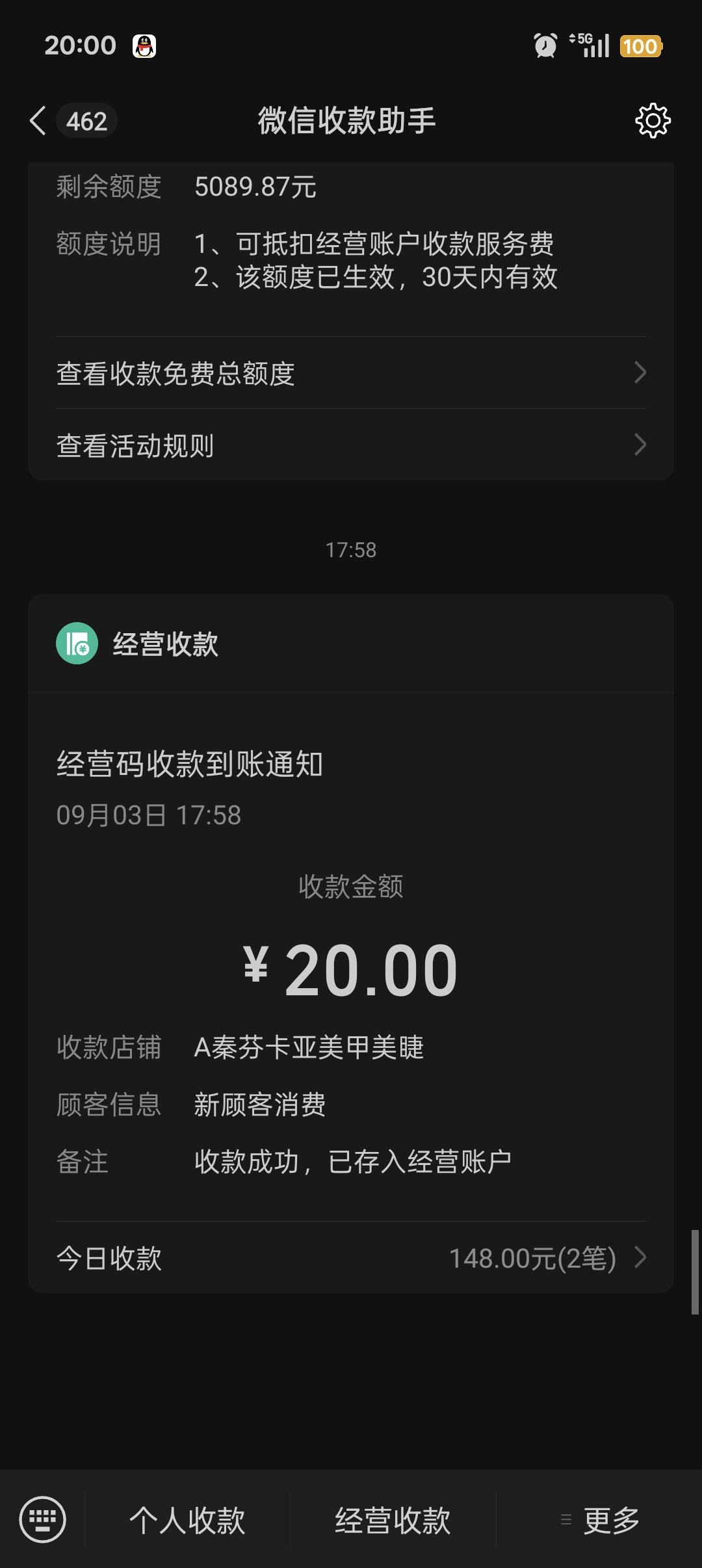Go back to the chat list
Screen dimensions: 702x1568
[39, 121]
